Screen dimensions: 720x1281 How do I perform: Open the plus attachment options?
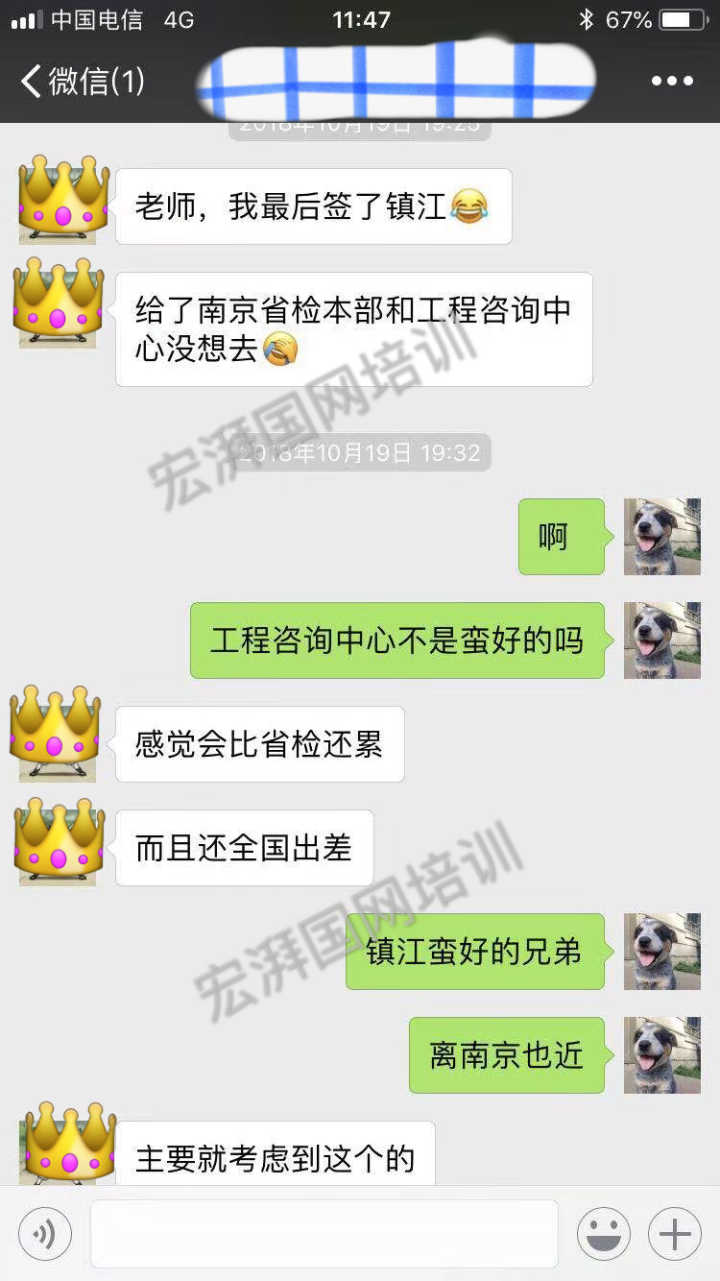(x=675, y=1234)
